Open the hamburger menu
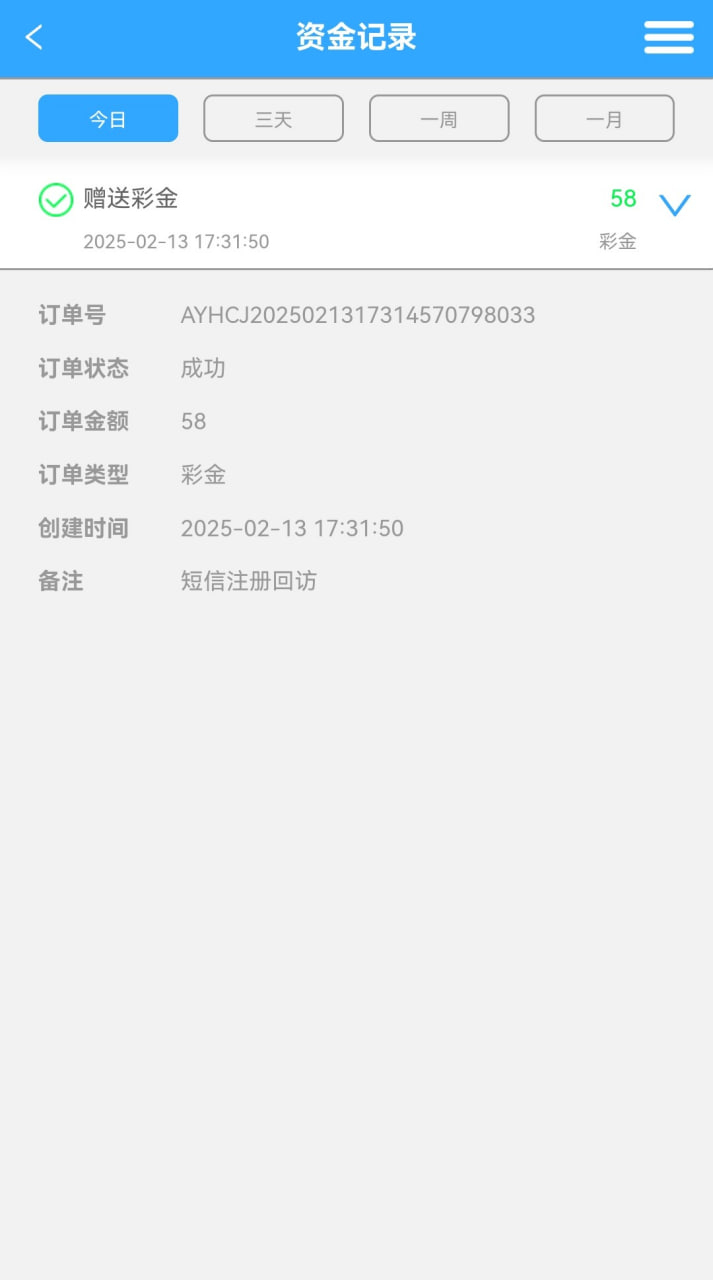 pyautogui.click(x=668, y=38)
